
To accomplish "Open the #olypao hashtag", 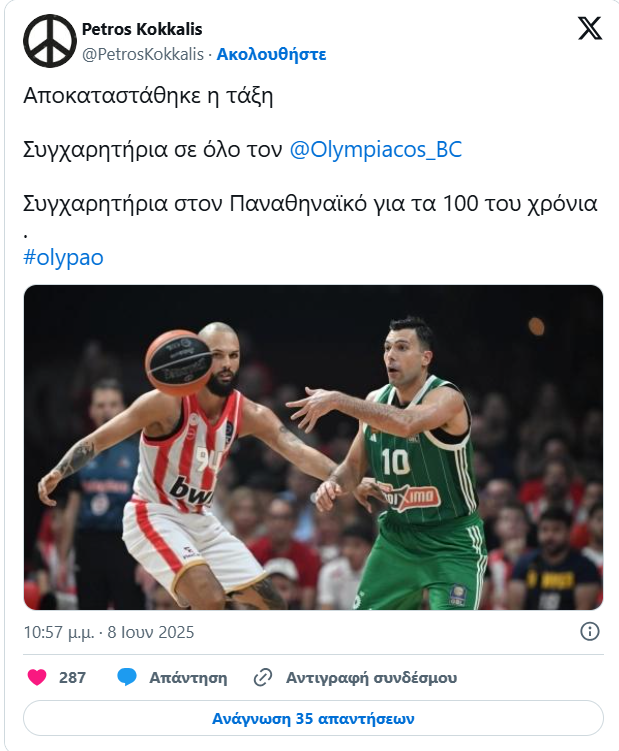I will [x=62, y=257].
